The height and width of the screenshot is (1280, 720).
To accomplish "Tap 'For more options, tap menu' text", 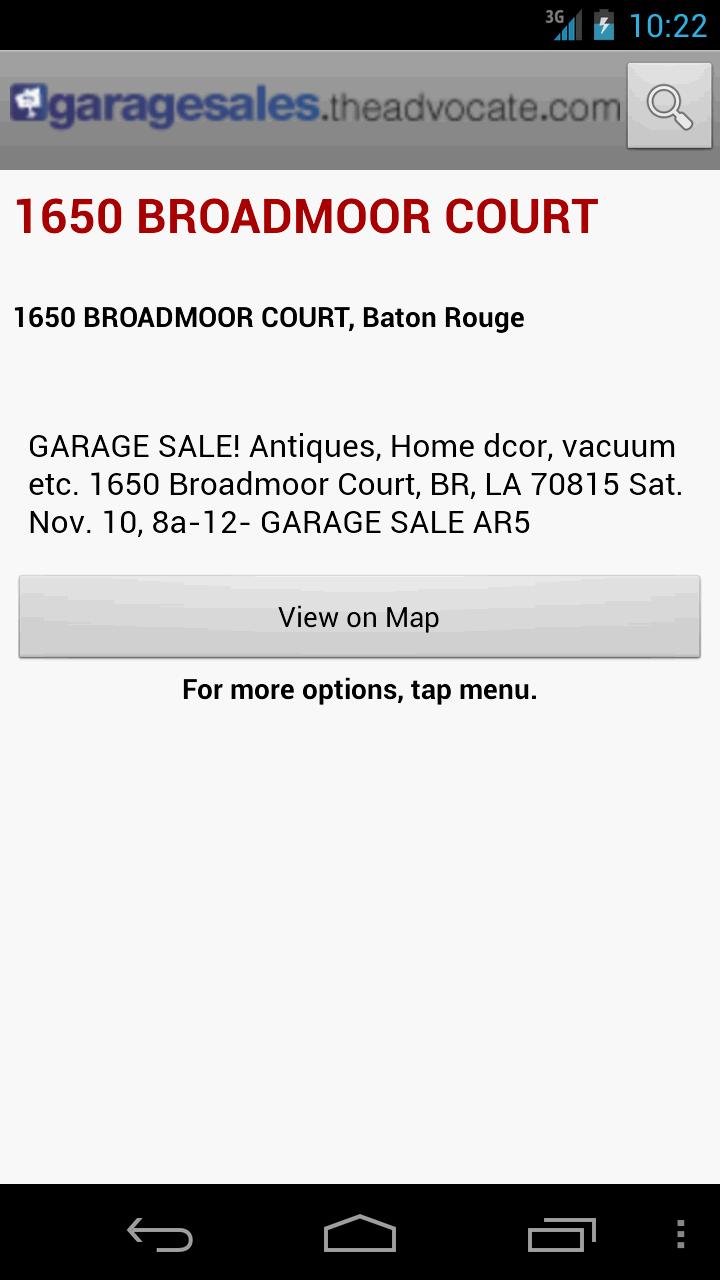I will (359, 689).
